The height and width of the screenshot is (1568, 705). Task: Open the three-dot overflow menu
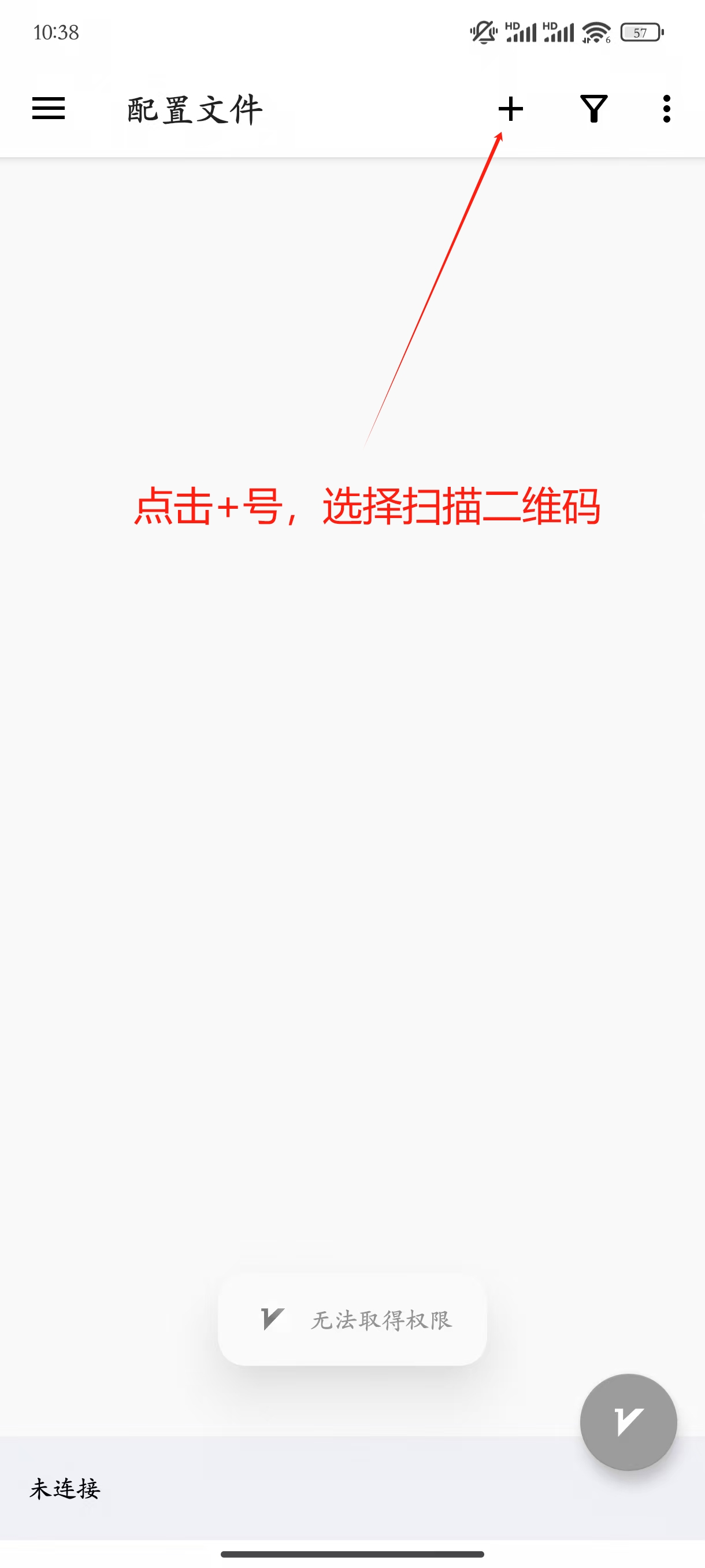[666, 108]
